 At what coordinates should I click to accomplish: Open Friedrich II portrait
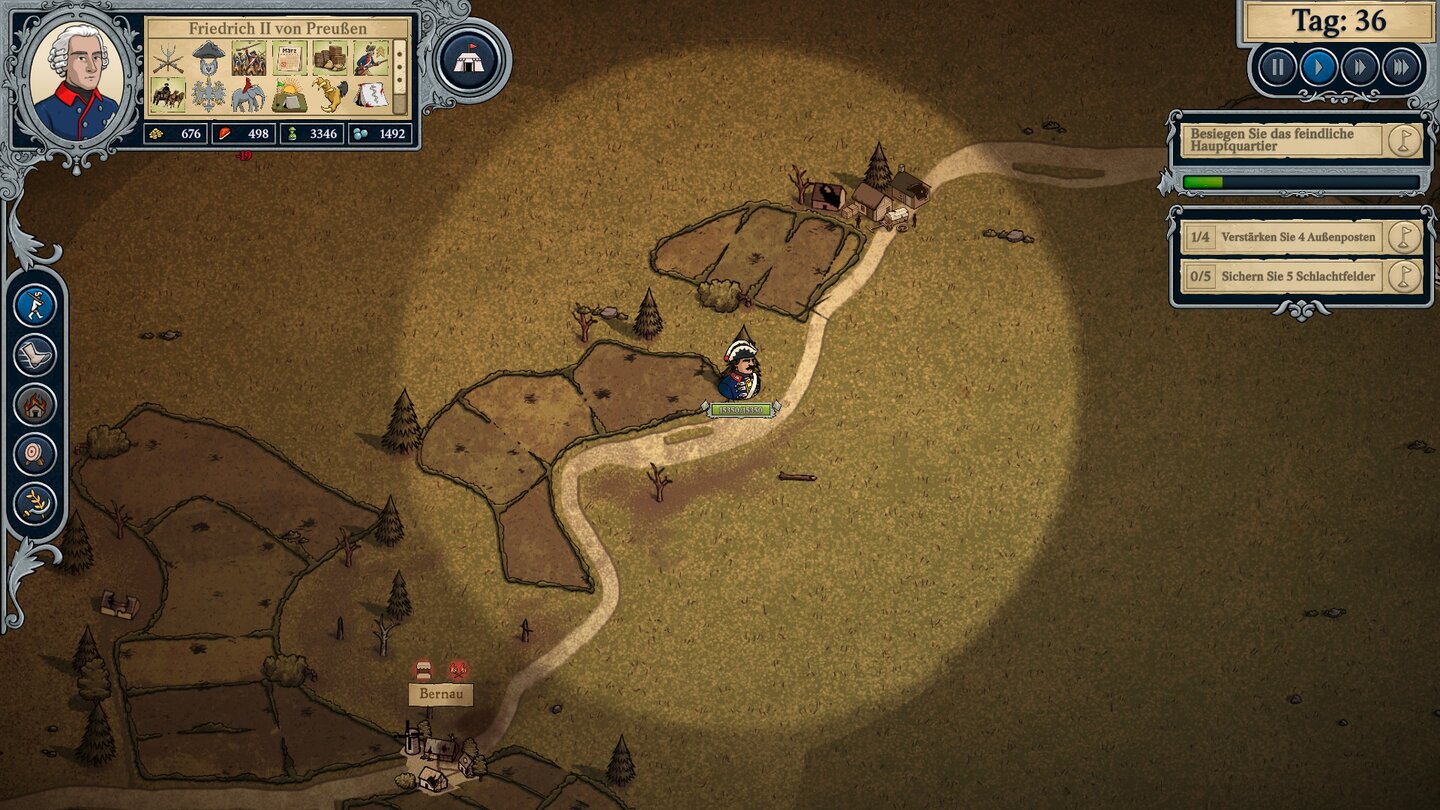pos(75,80)
